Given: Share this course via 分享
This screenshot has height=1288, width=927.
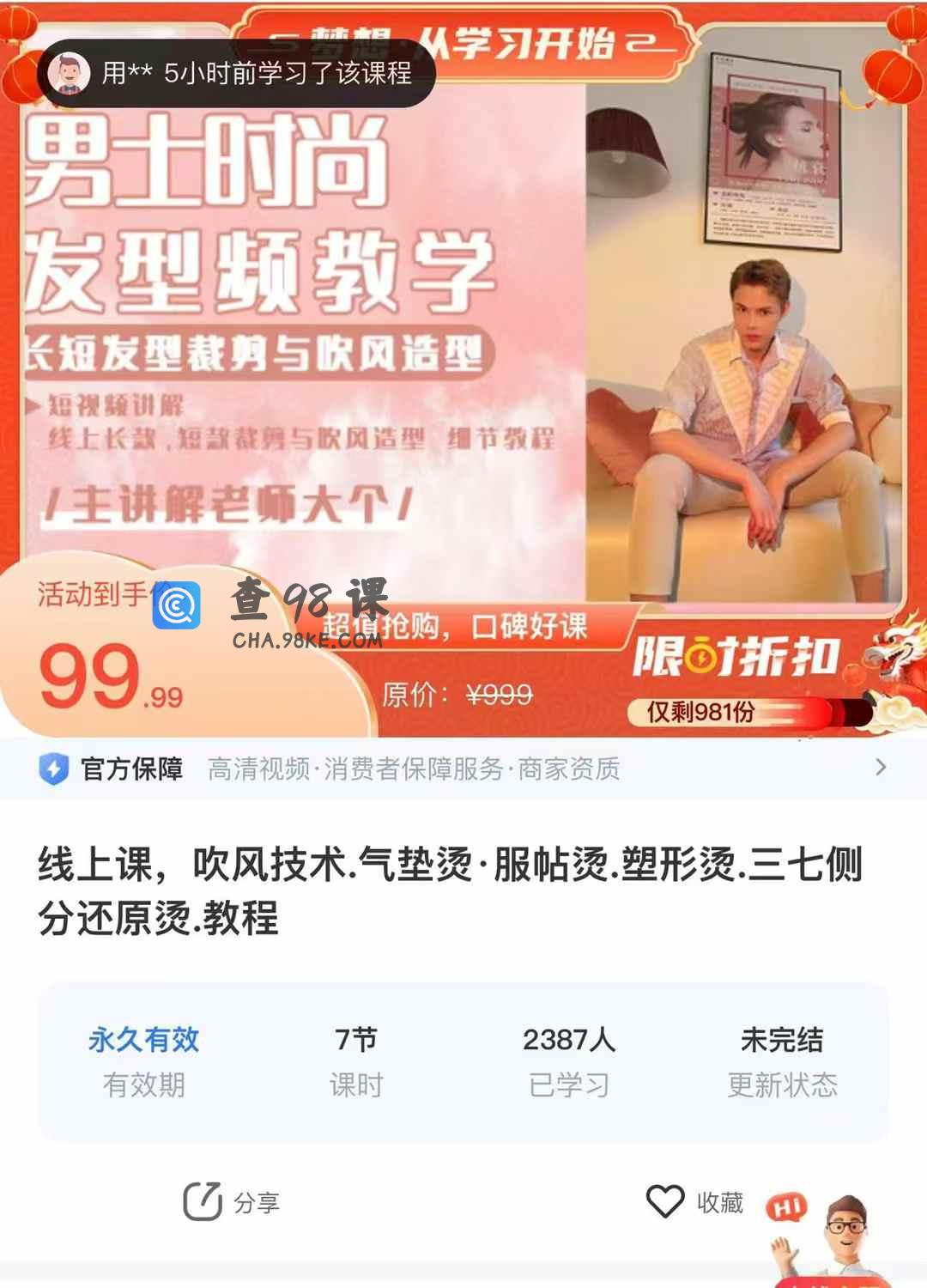Looking at the screenshot, I should point(232,1202).
